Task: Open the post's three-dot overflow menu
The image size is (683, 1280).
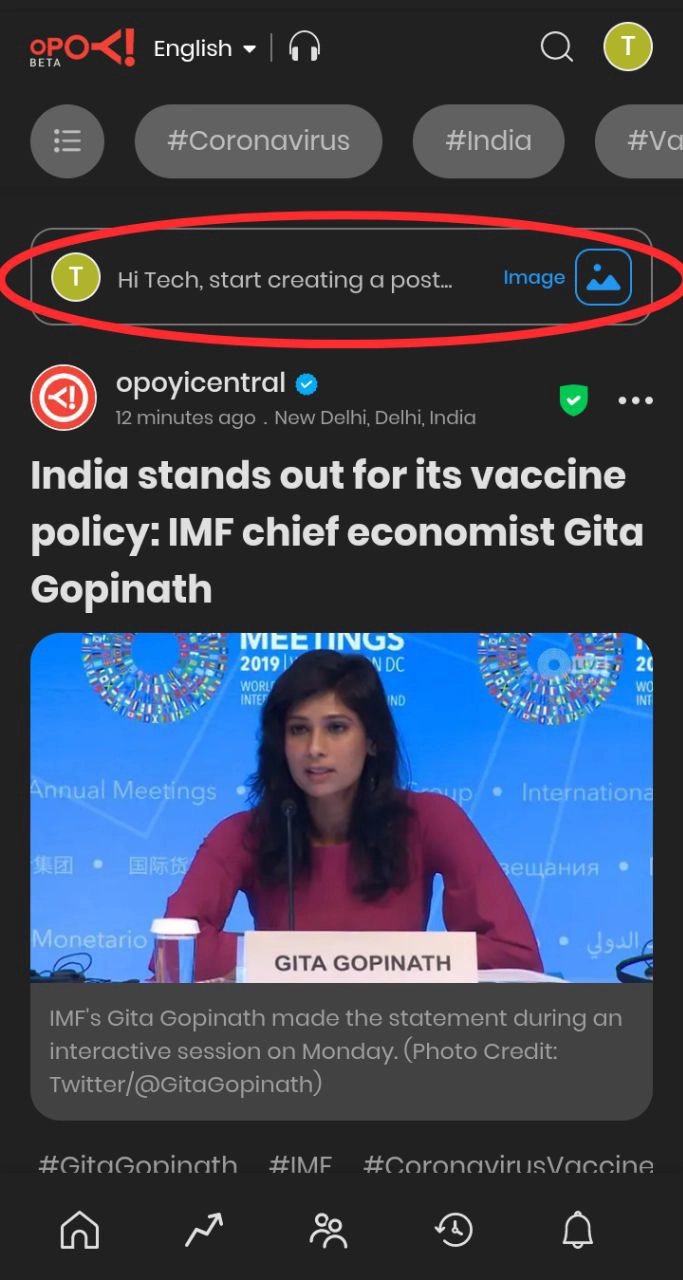Action: pyautogui.click(x=635, y=401)
